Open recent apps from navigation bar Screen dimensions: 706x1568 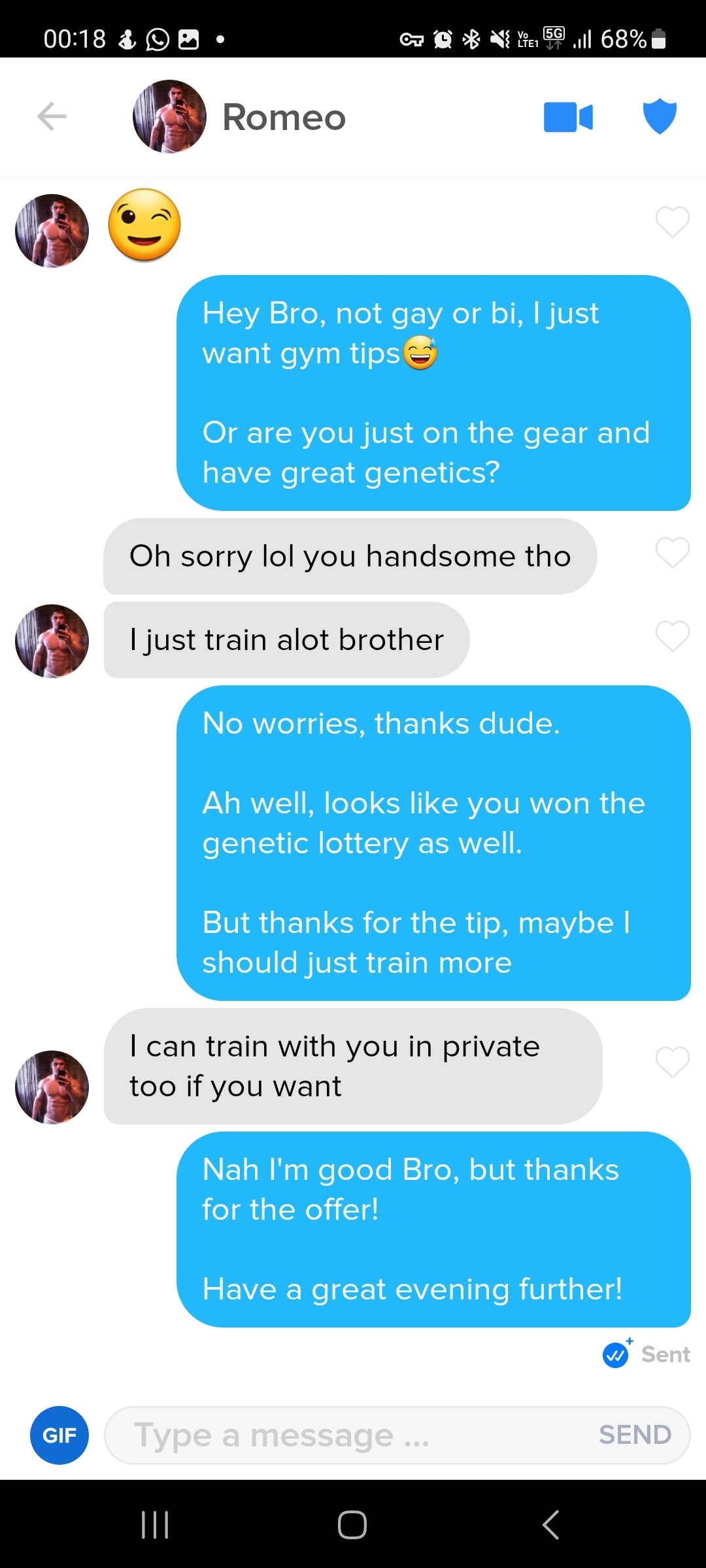click(x=156, y=1525)
